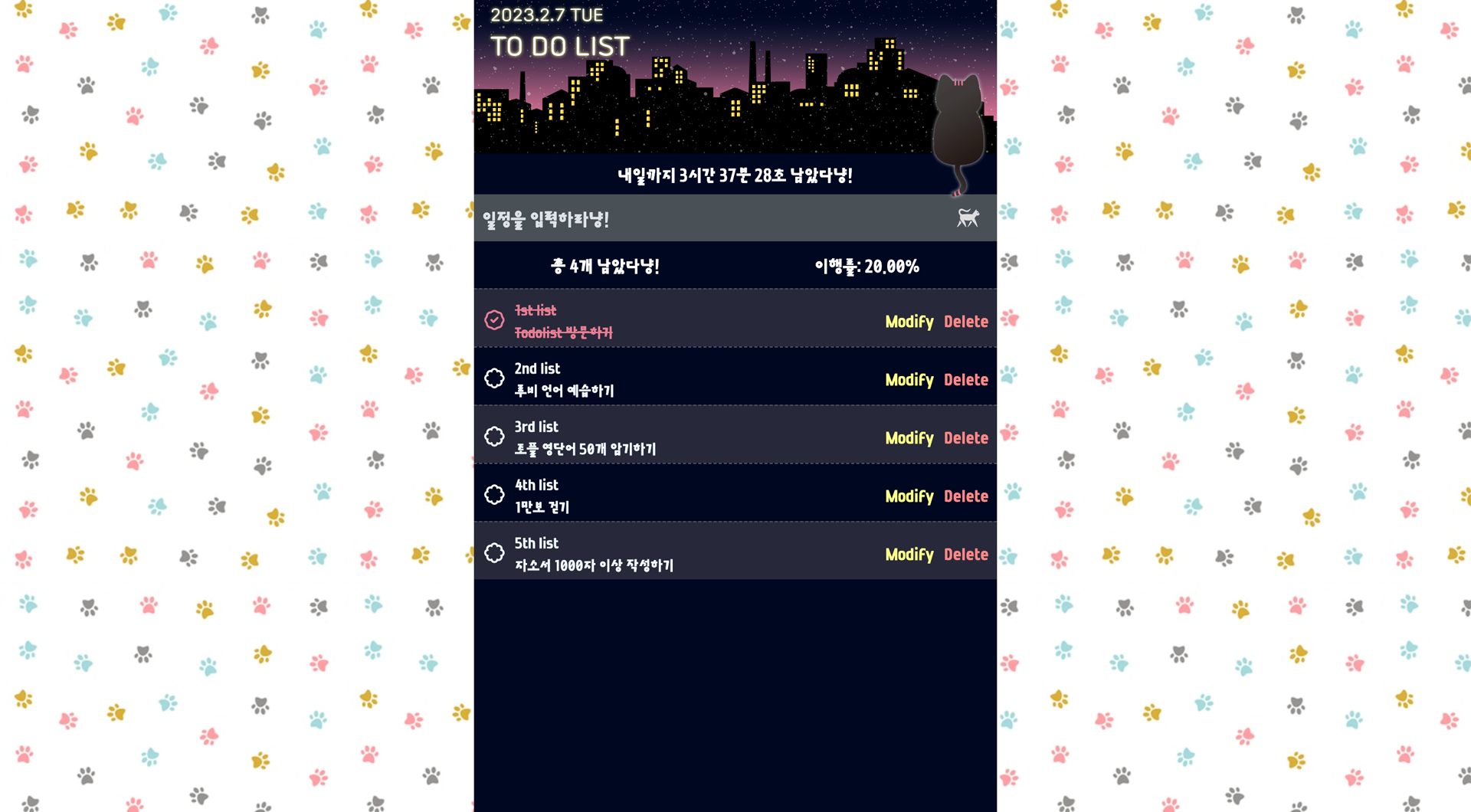
Task: Edit the 2nd list via Modify
Action: [x=909, y=380]
